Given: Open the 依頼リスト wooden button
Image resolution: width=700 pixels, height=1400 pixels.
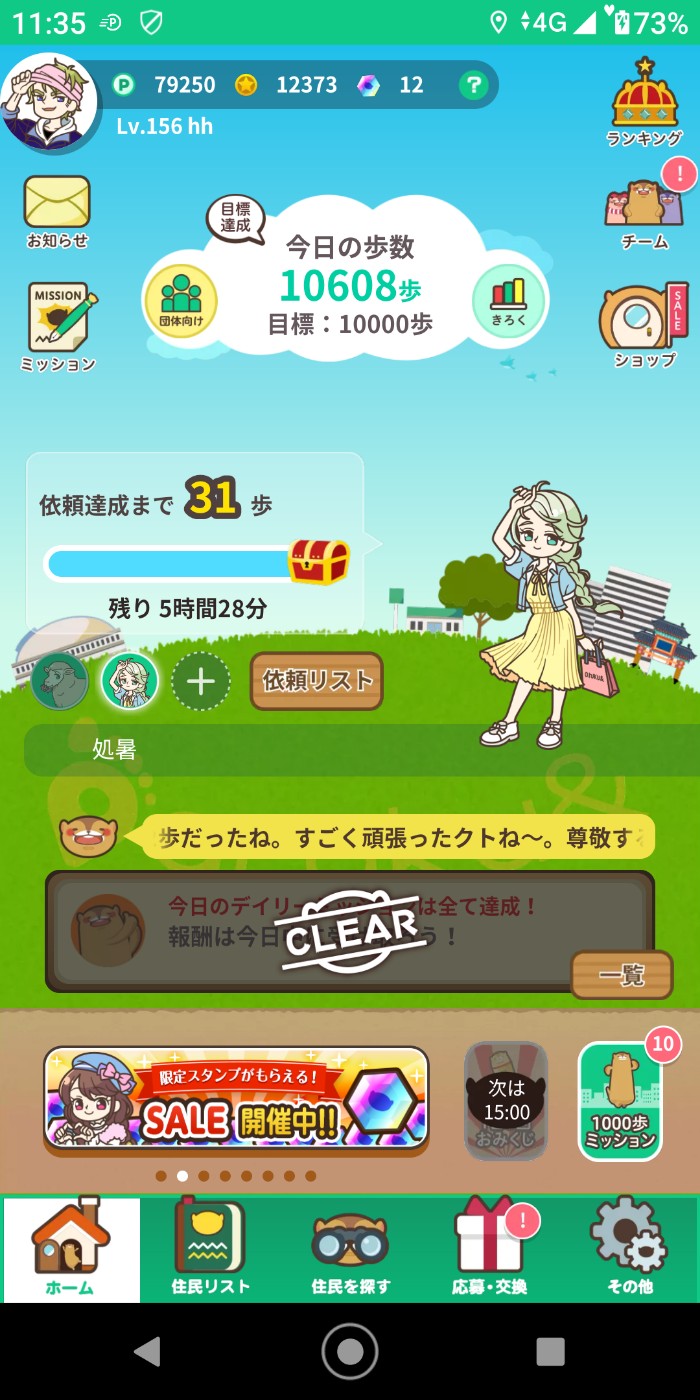Looking at the screenshot, I should point(316,681).
